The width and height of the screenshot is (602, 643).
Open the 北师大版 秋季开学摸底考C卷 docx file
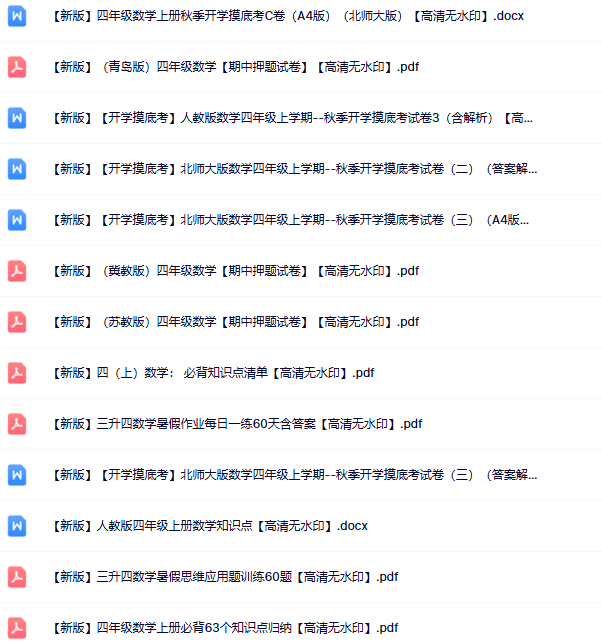click(x=287, y=16)
